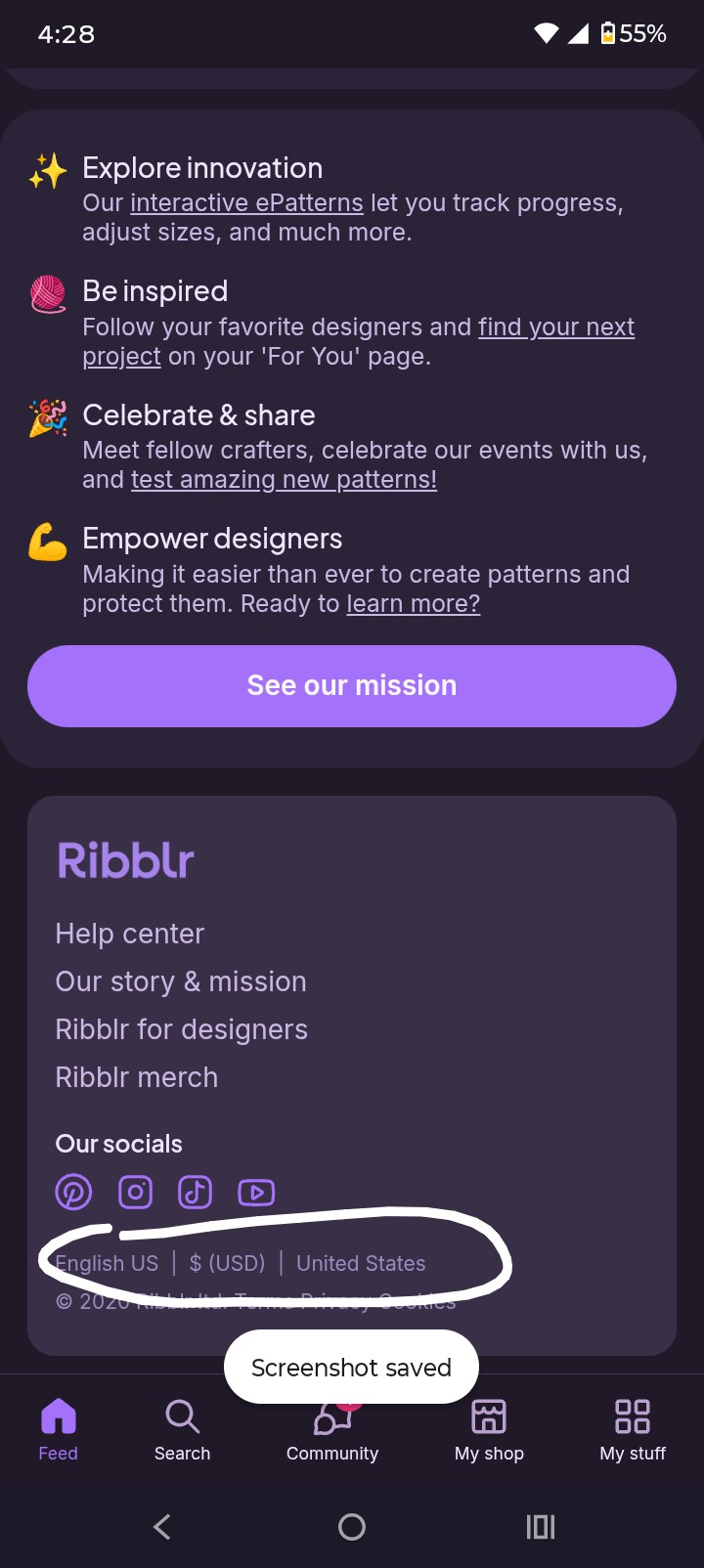Tap the See our mission button
Image resolution: width=704 pixels, height=1568 pixels.
(352, 686)
